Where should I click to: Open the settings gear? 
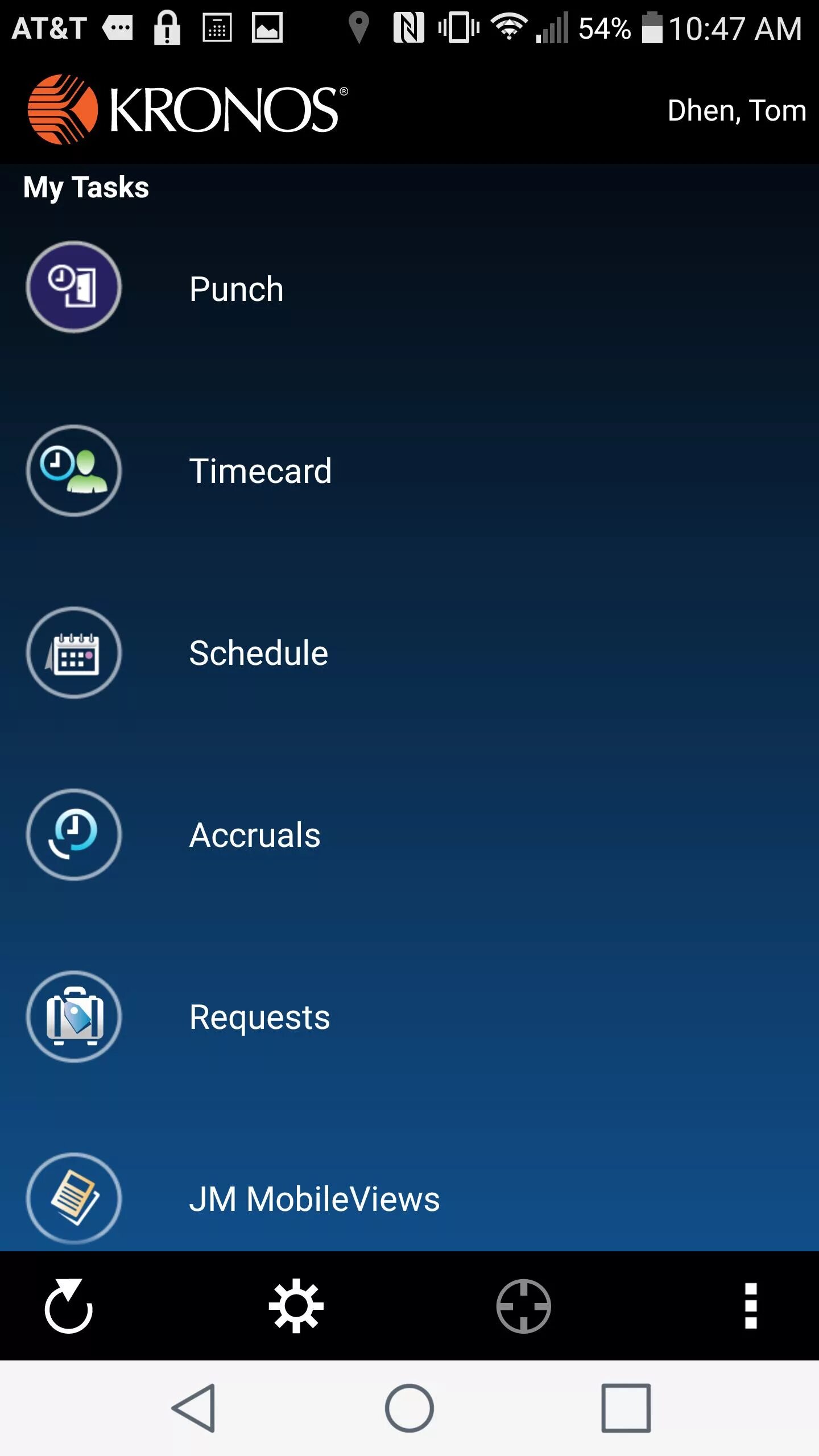(296, 1306)
